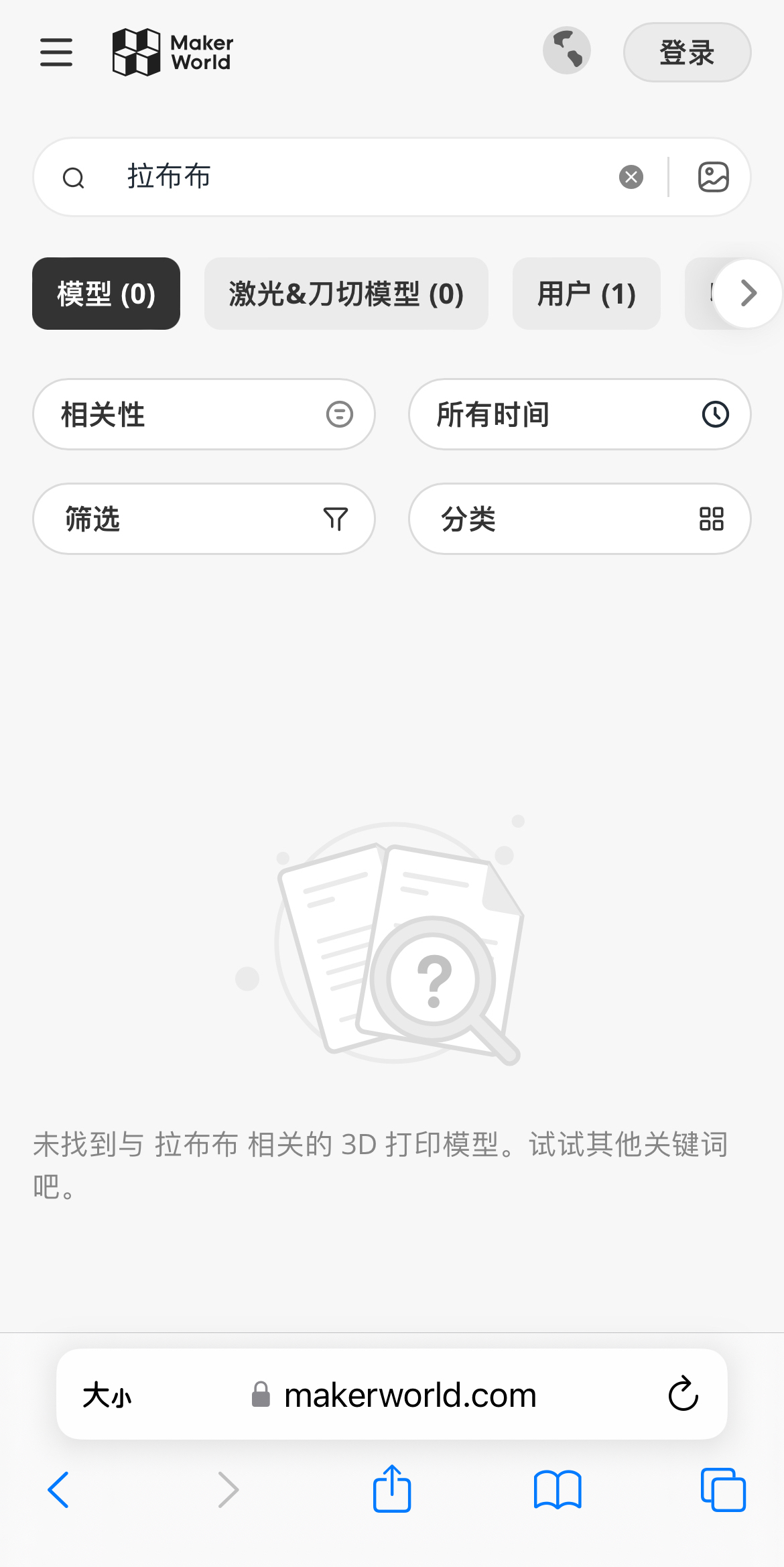Open the 分类 category picker
Screen dimensions: 784x1567
(x=580, y=519)
